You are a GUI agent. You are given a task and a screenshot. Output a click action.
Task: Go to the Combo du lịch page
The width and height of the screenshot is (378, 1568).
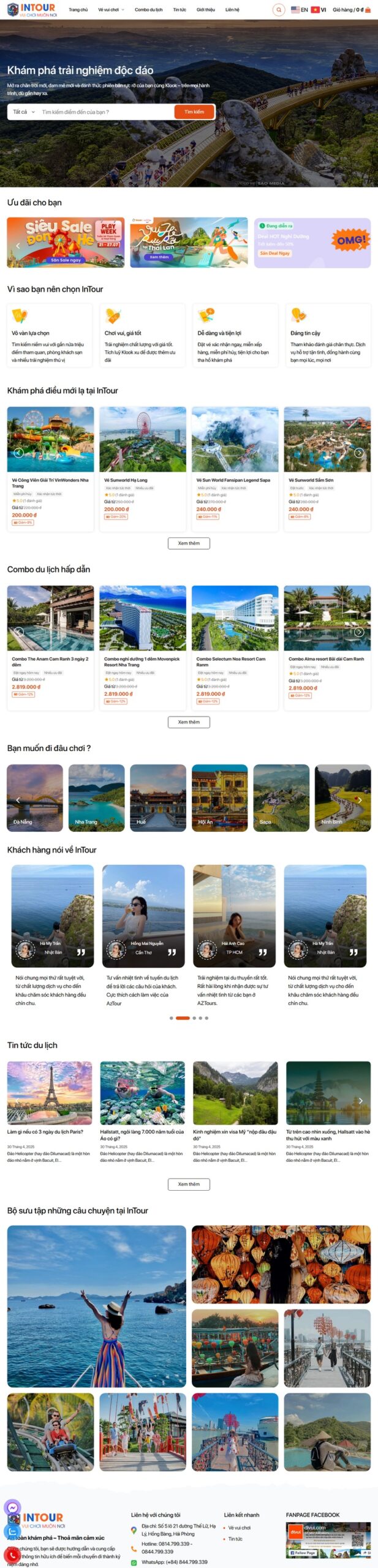point(149,10)
